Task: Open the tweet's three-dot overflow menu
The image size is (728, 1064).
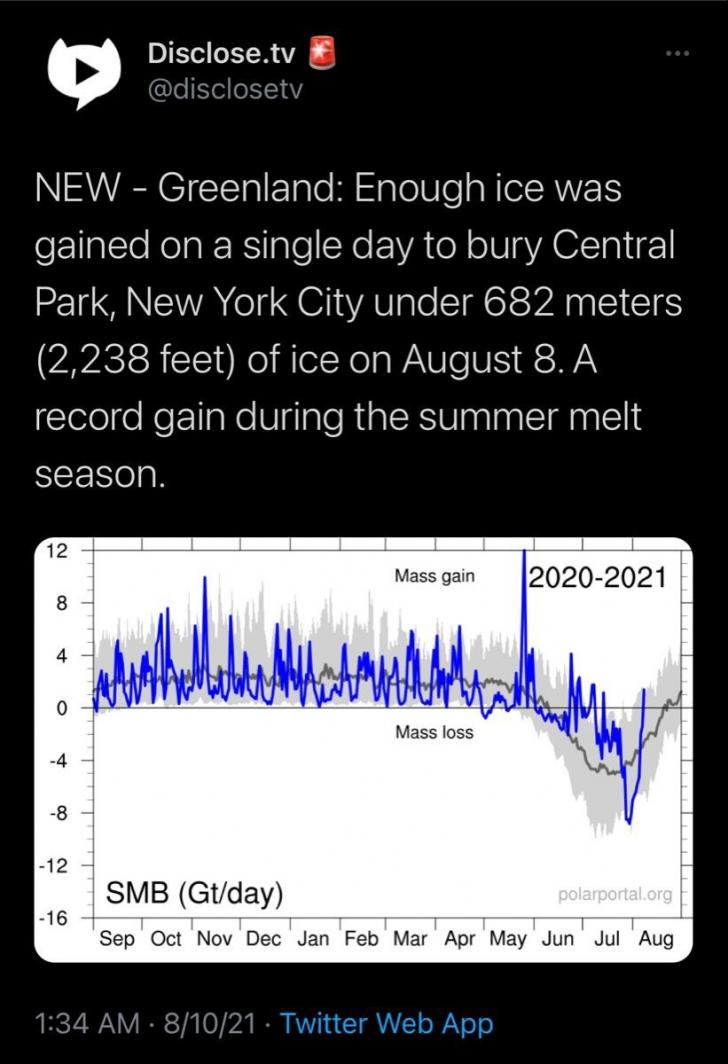Action: click(x=676, y=54)
